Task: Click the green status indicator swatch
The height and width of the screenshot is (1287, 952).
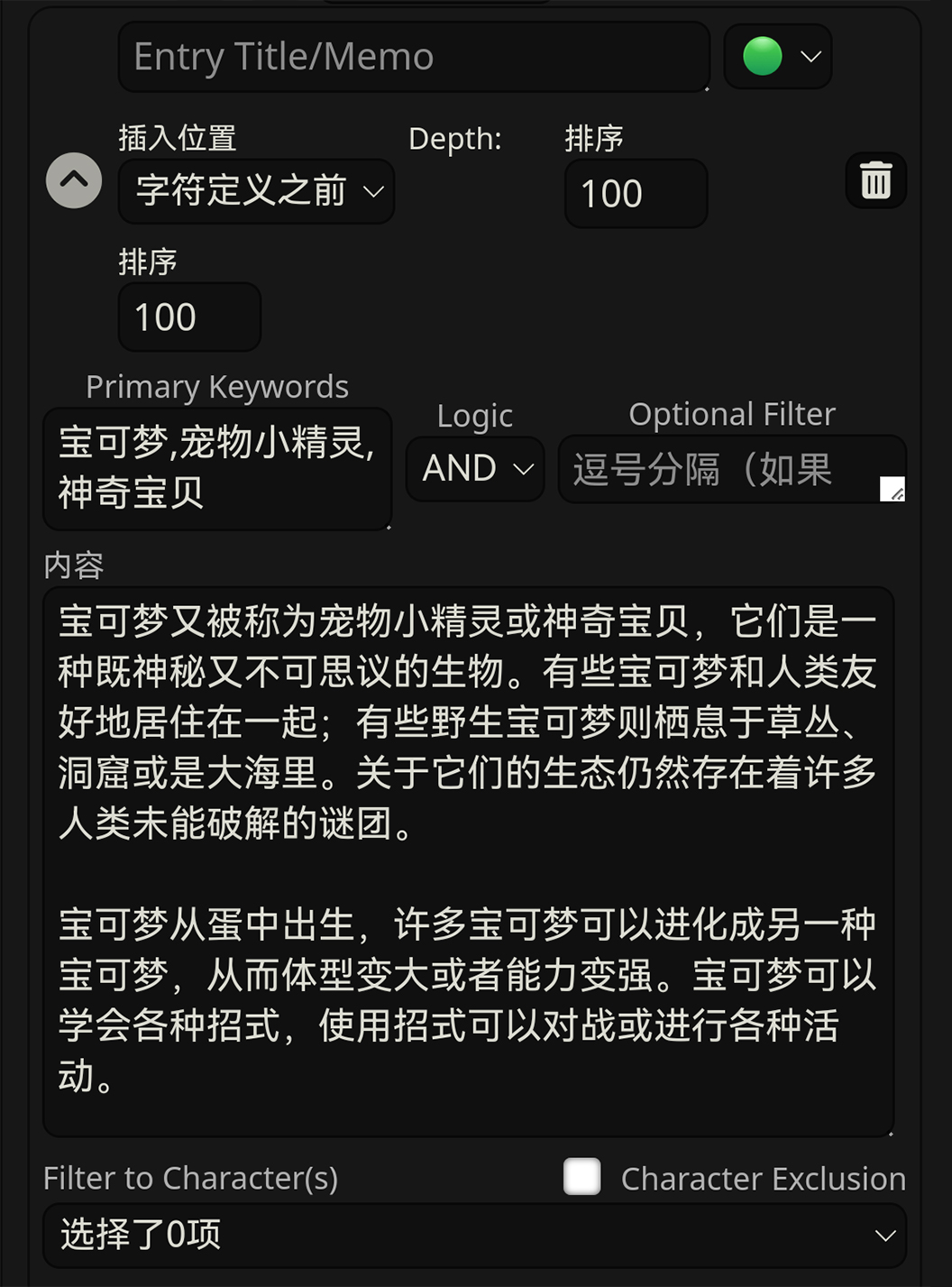Action: point(763,56)
